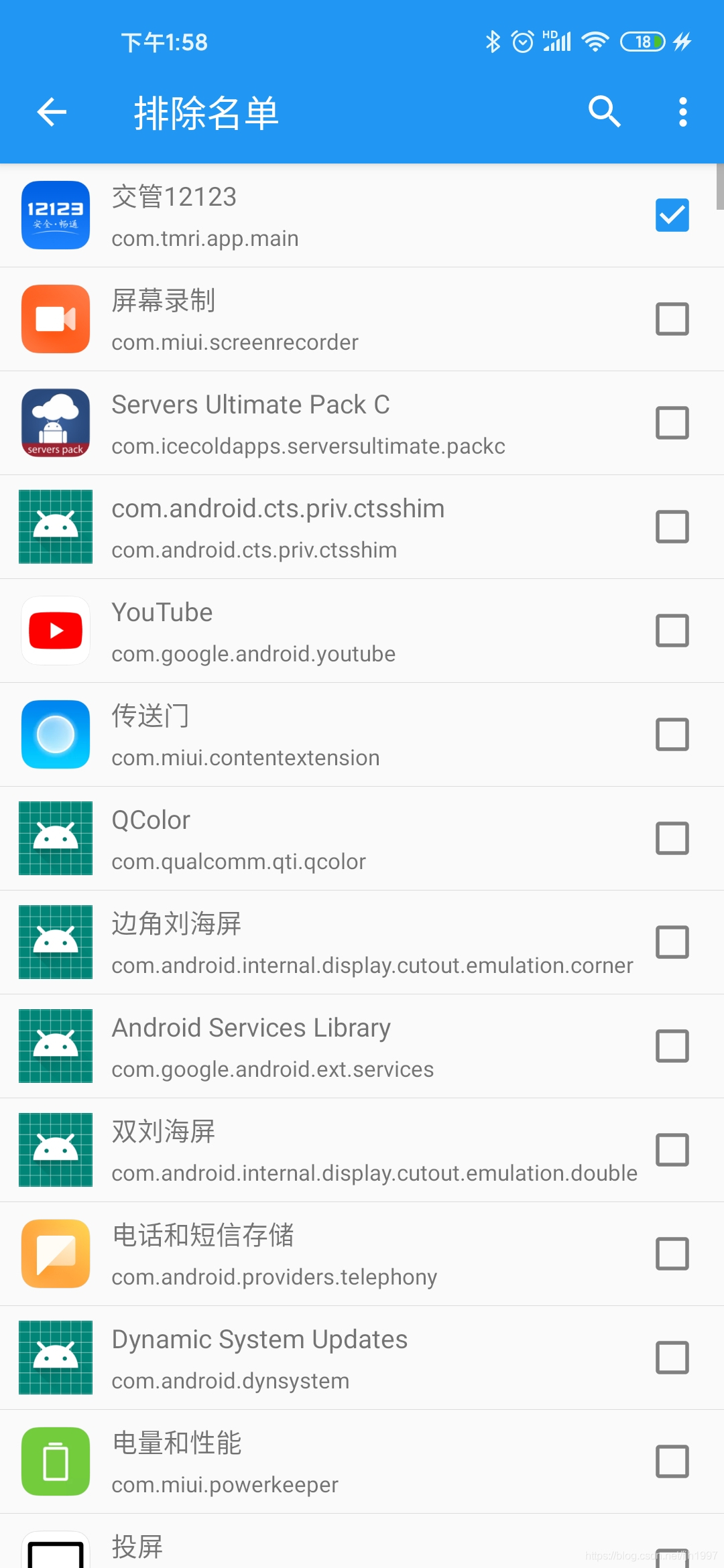Select the QColor checkbox

672,838
